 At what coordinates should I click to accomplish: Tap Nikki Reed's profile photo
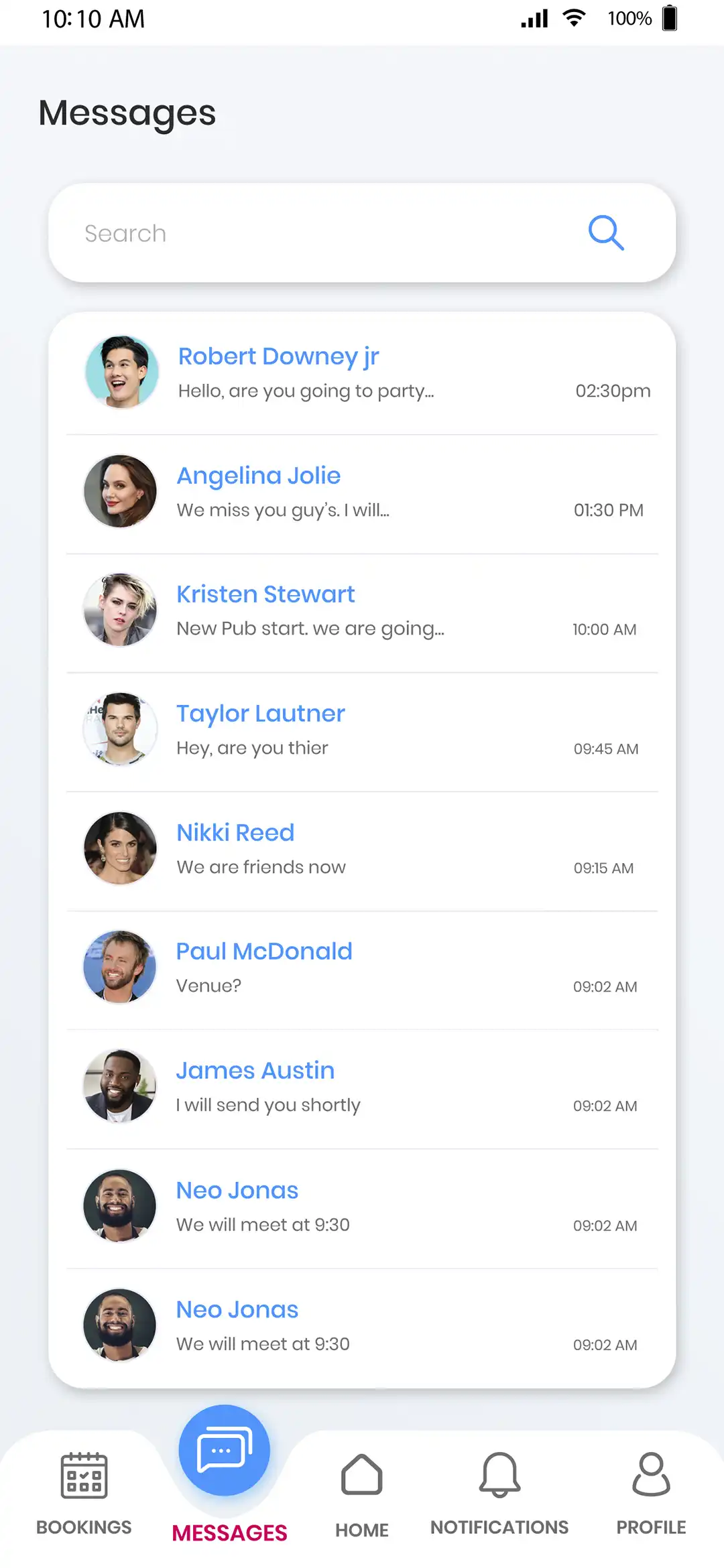pos(119,848)
